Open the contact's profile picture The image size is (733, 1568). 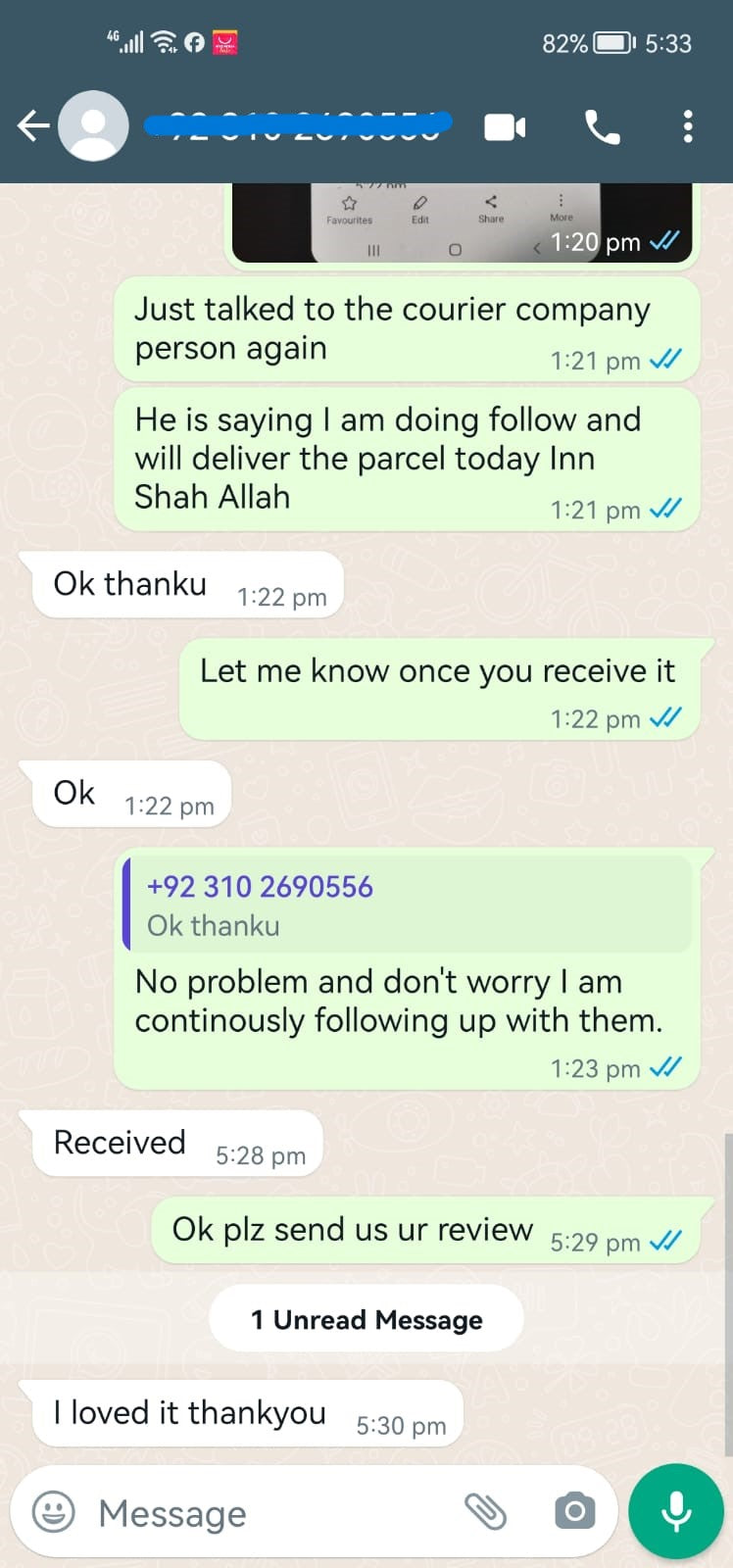coord(94,125)
